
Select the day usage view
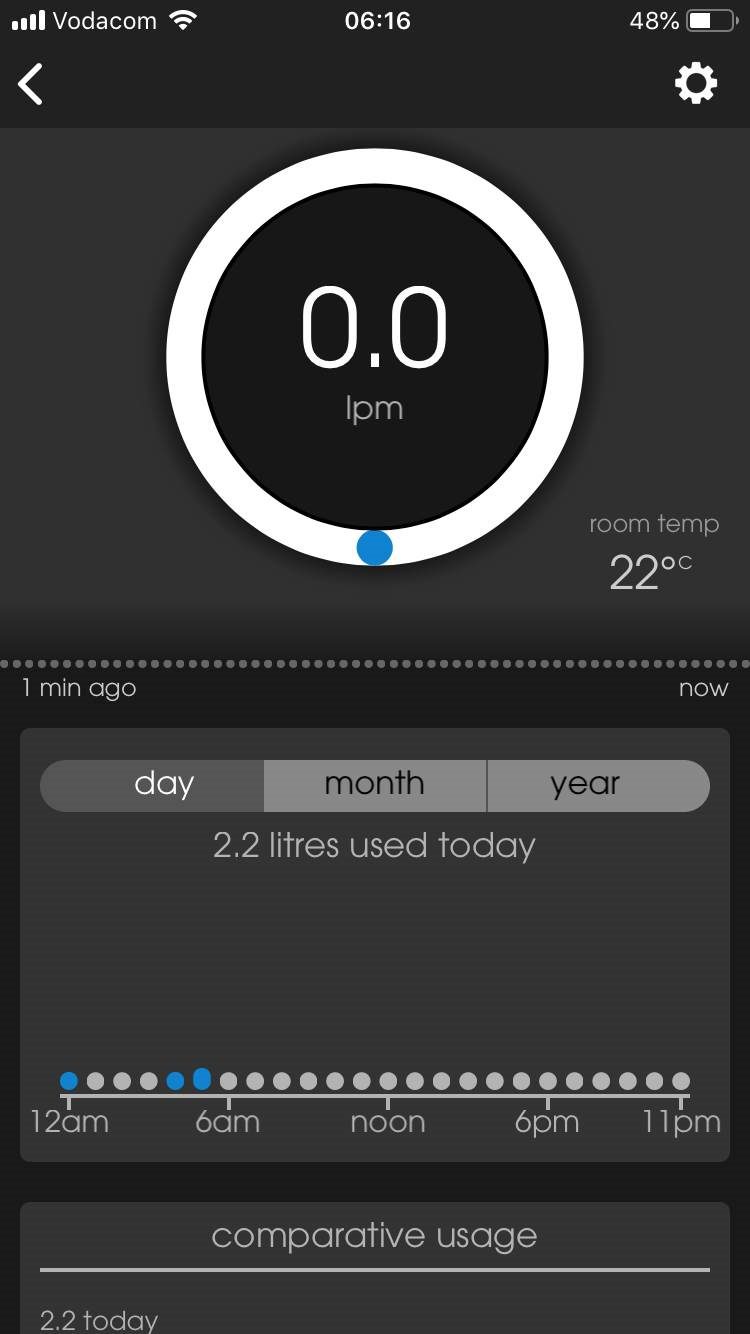click(x=163, y=785)
